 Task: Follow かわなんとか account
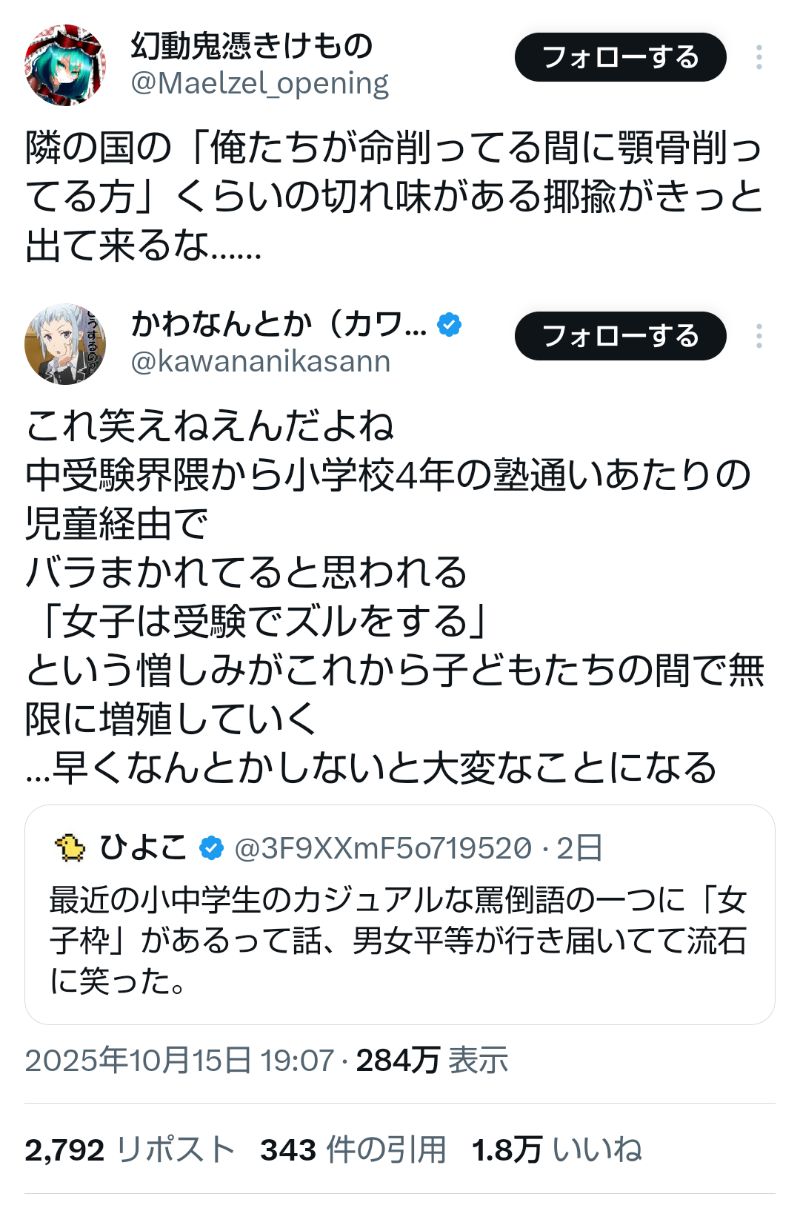coord(620,336)
